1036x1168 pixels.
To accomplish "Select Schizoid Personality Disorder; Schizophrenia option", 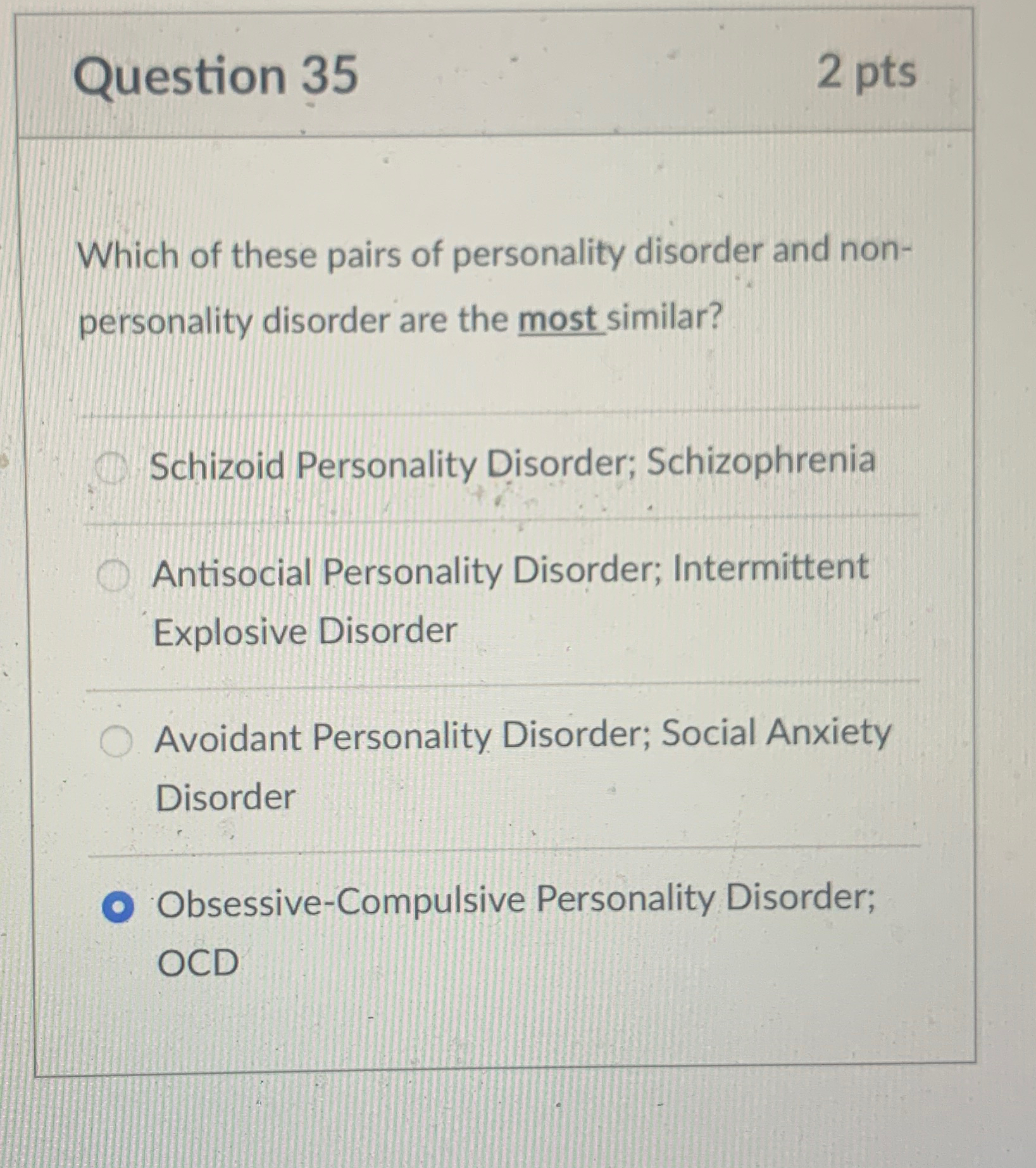I will tap(111, 468).
